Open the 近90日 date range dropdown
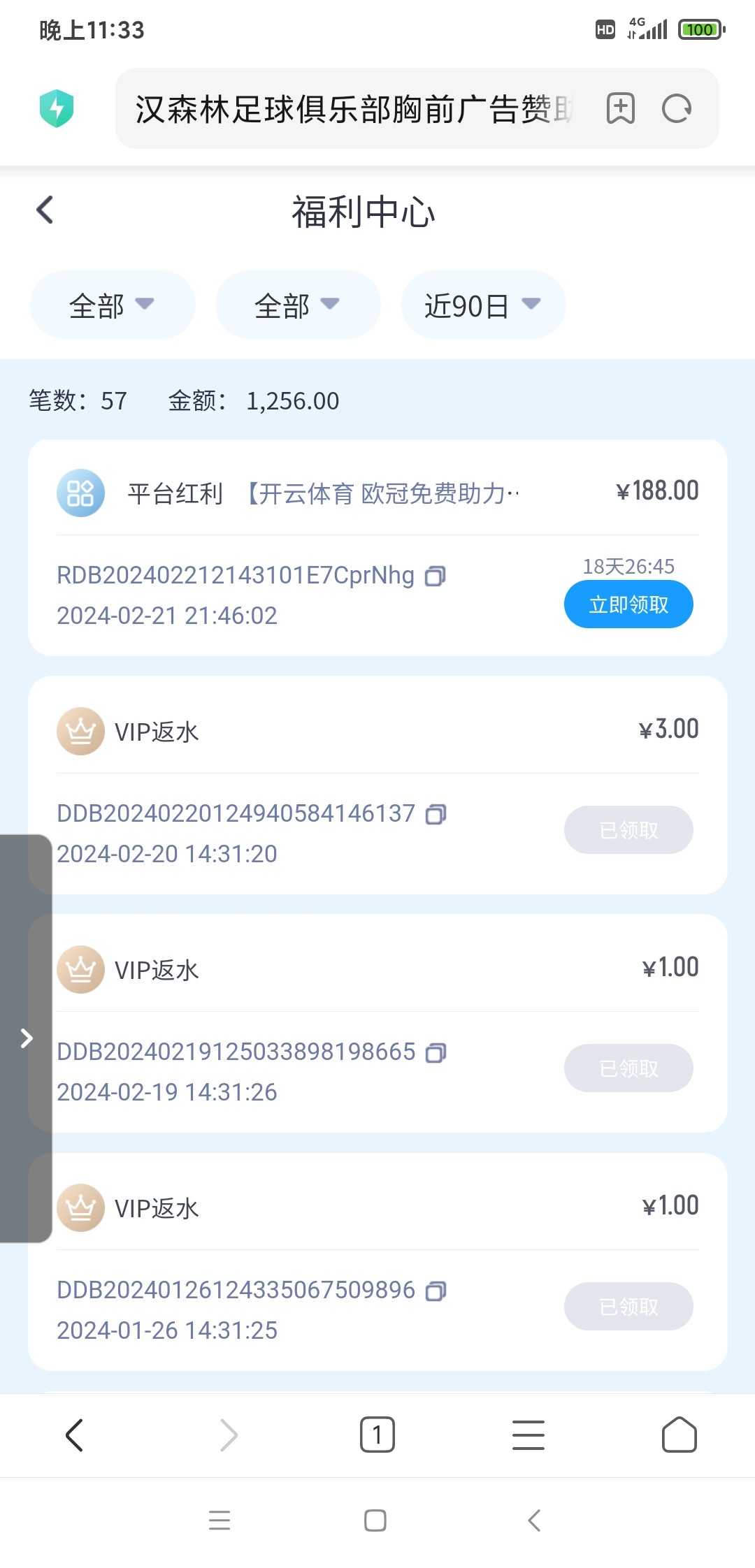Screen dimensions: 755x1568 point(482,305)
